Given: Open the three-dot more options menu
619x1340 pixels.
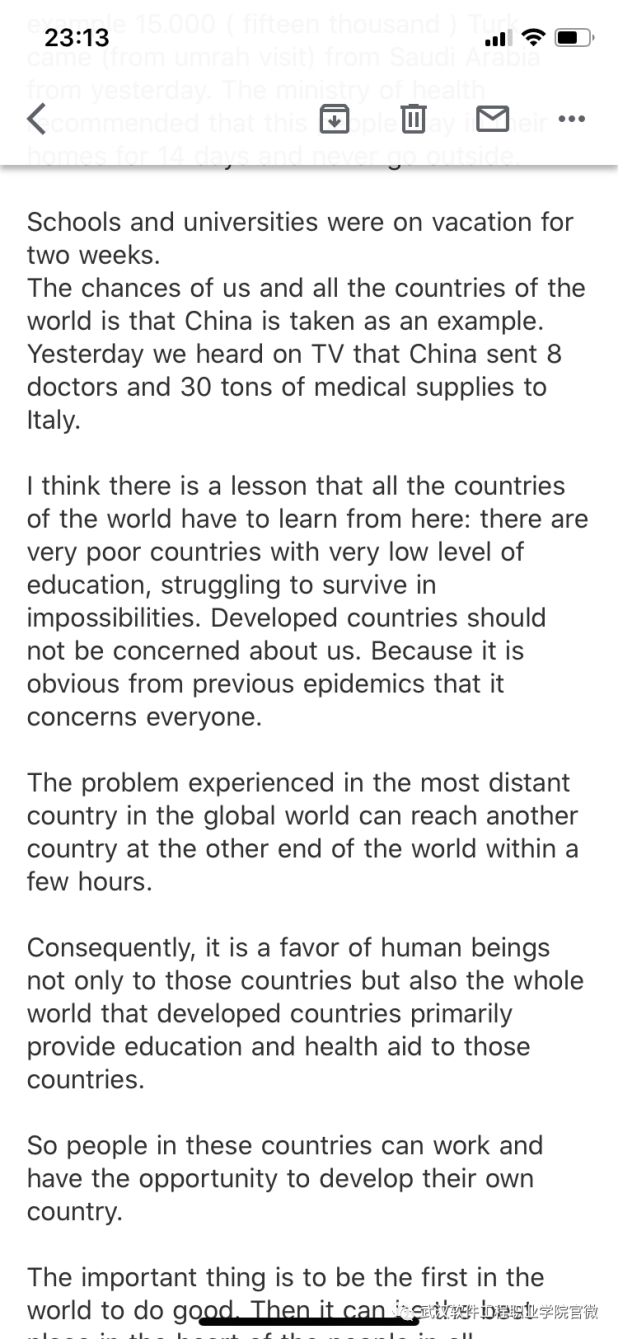Looking at the screenshot, I should pyautogui.click(x=571, y=120).
